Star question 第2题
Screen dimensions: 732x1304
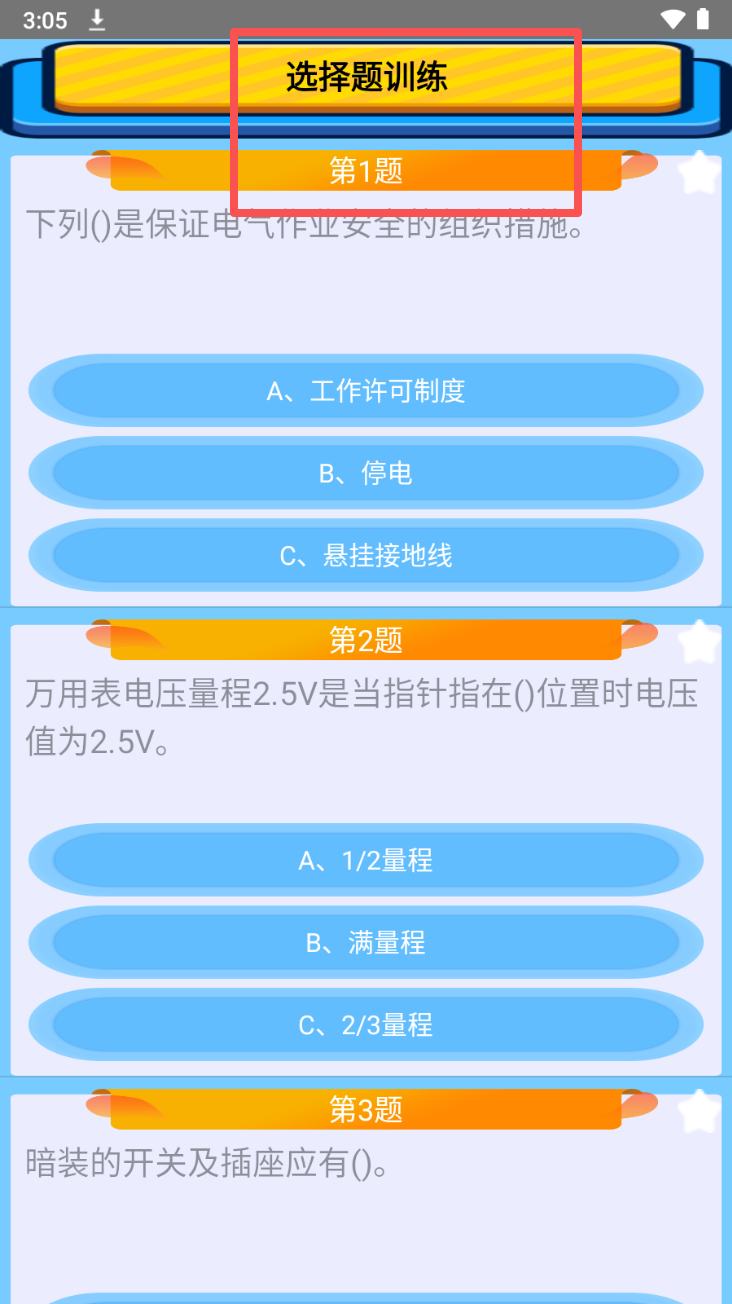point(699,642)
